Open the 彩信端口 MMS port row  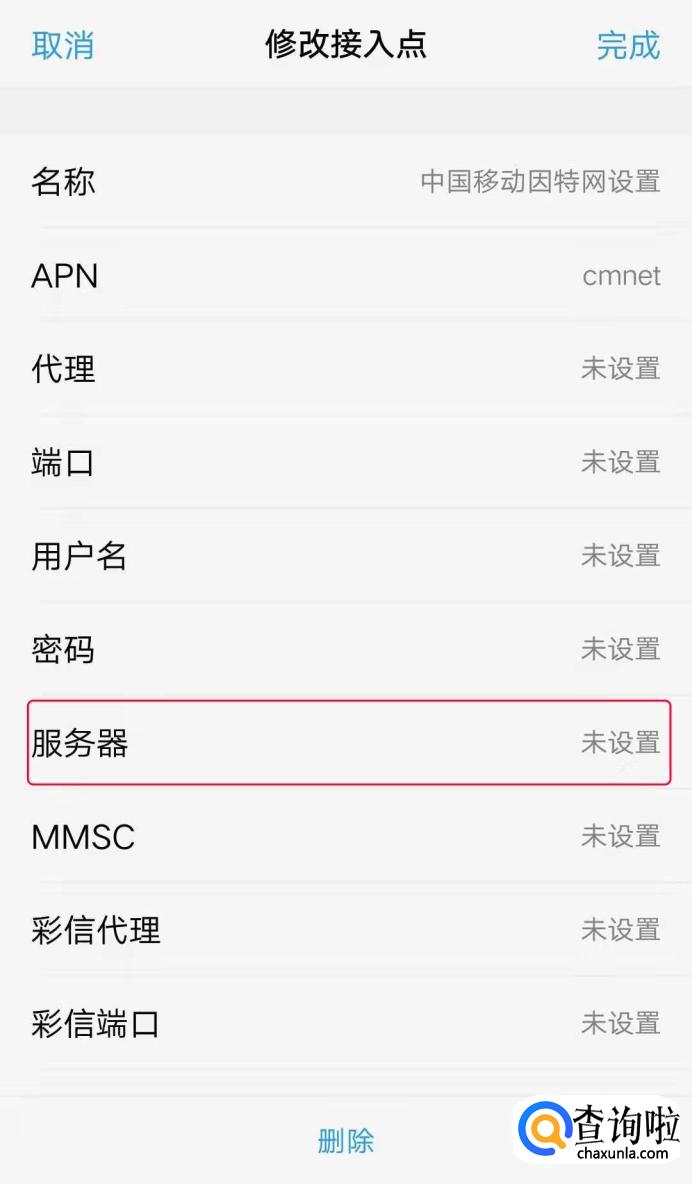[x=346, y=1024]
